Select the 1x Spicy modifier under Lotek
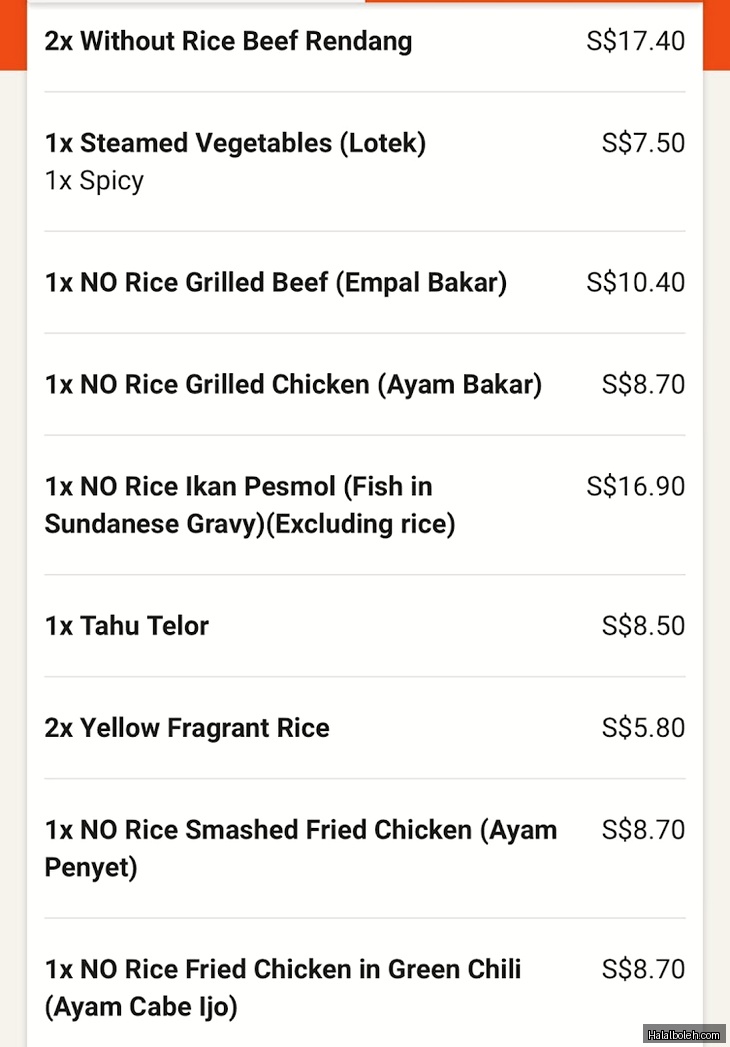730x1047 pixels. click(93, 181)
